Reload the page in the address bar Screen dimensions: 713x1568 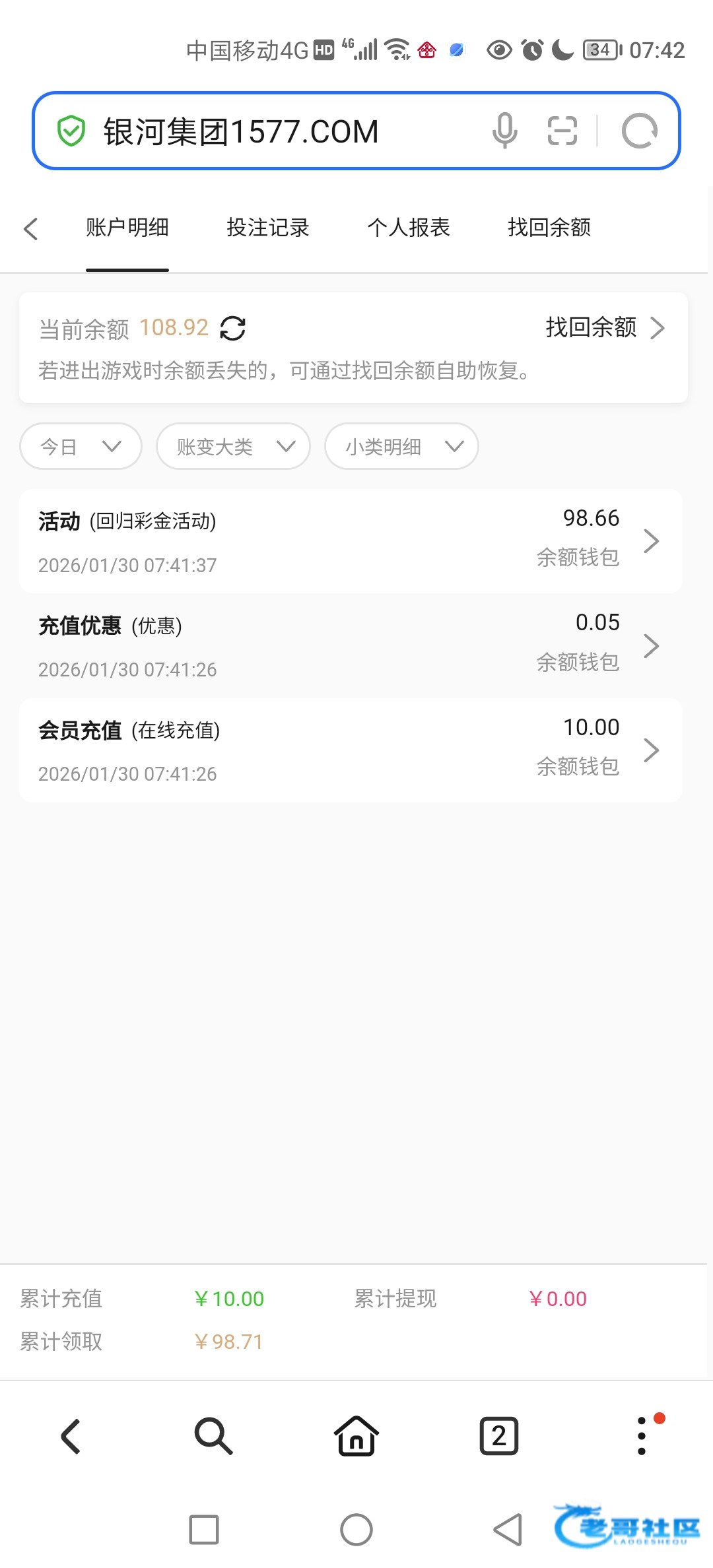pos(639,131)
